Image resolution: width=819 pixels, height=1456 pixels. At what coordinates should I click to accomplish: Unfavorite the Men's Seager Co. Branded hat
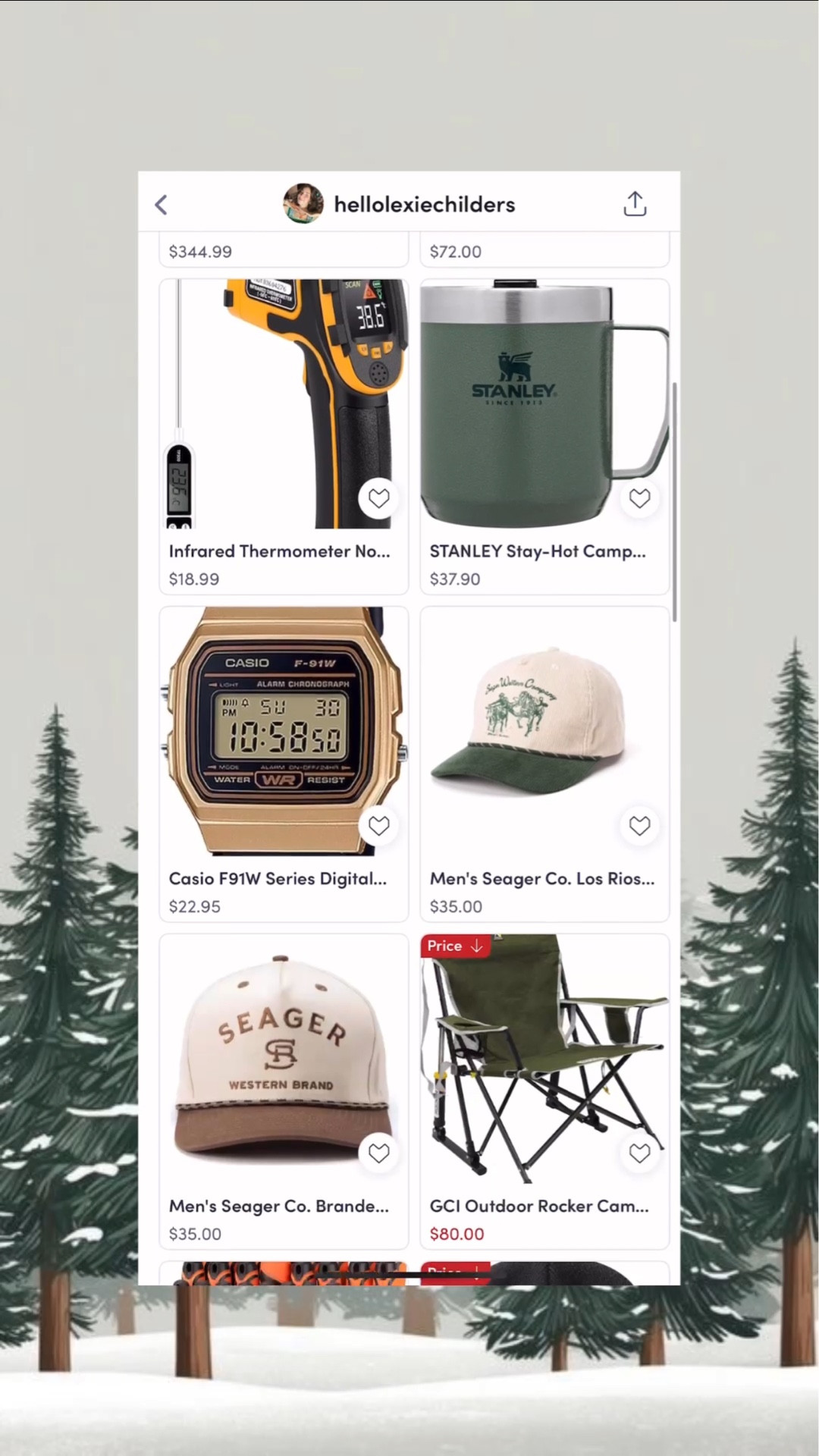tap(378, 1152)
